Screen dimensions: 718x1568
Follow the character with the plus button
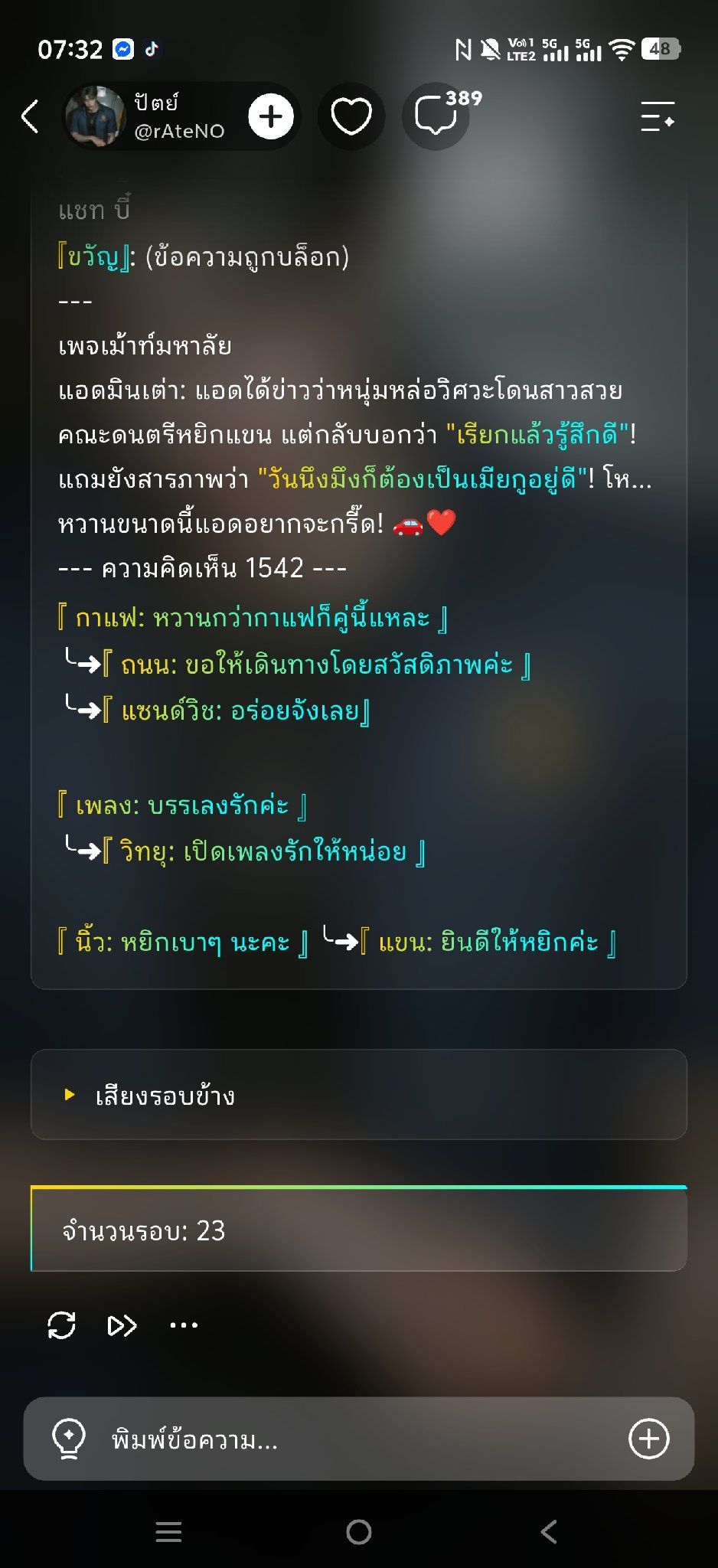click(x=271, y=116)
